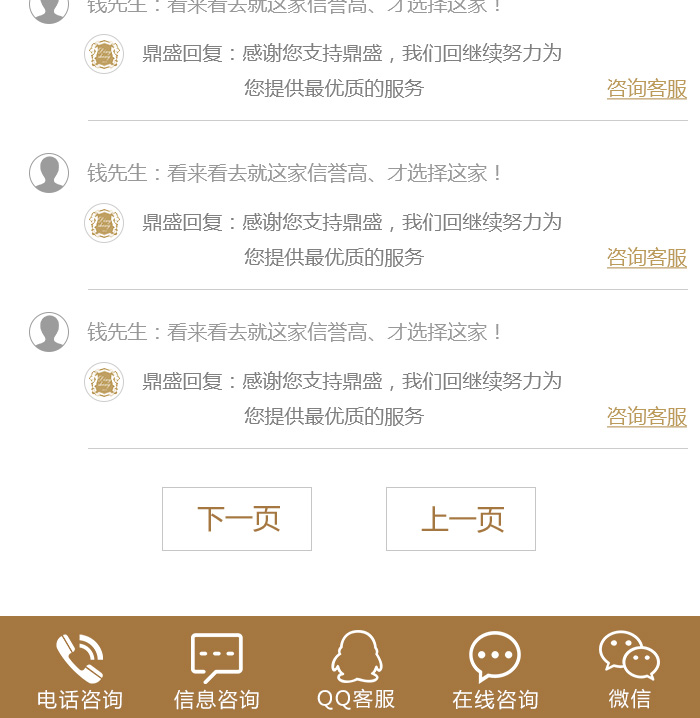Go to the next page (下一页)
This screenshot has height=718, width=700.
point(237,519)
